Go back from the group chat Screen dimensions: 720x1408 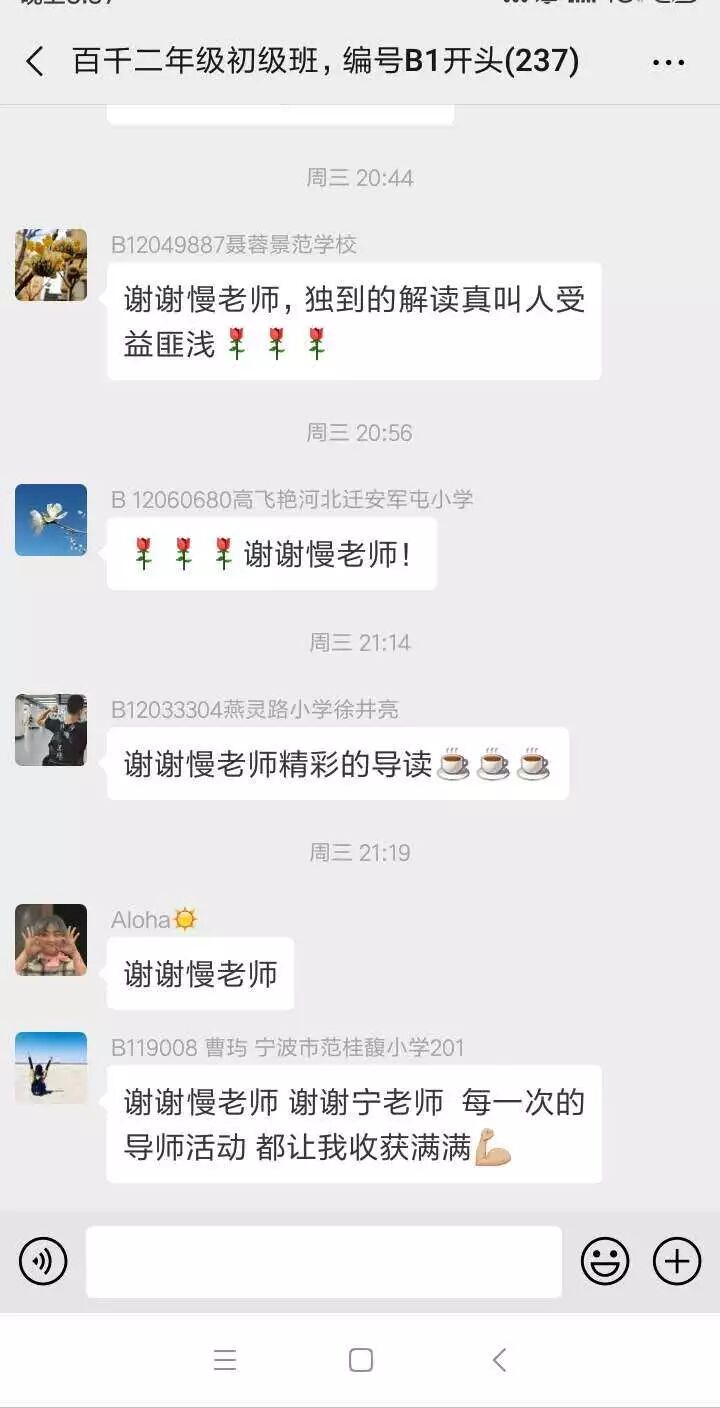(35, 62)
